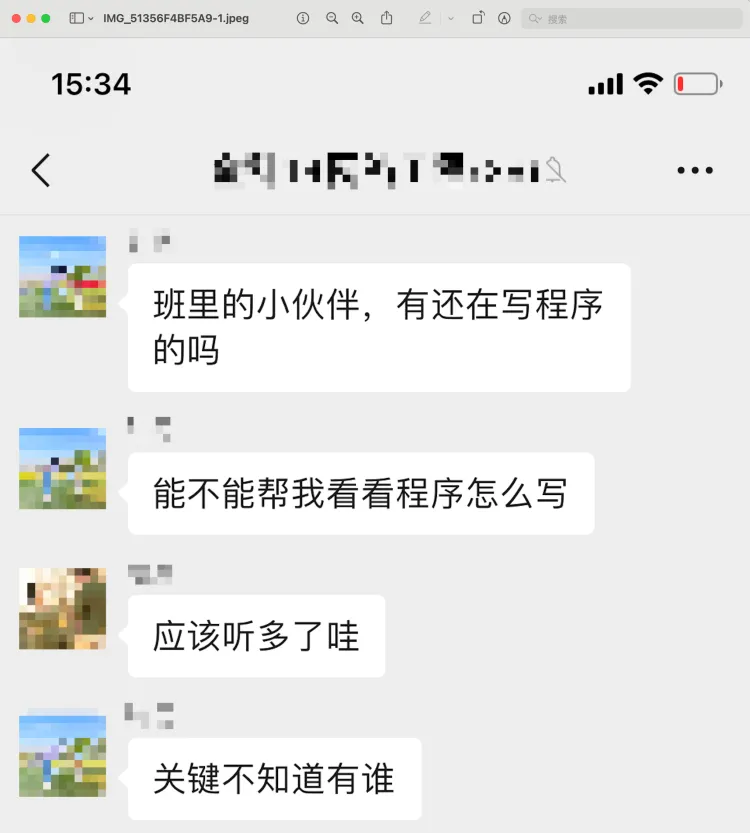
Task: Zoom in using the magnifier plus icon
Action: click(x=357, y=18)
